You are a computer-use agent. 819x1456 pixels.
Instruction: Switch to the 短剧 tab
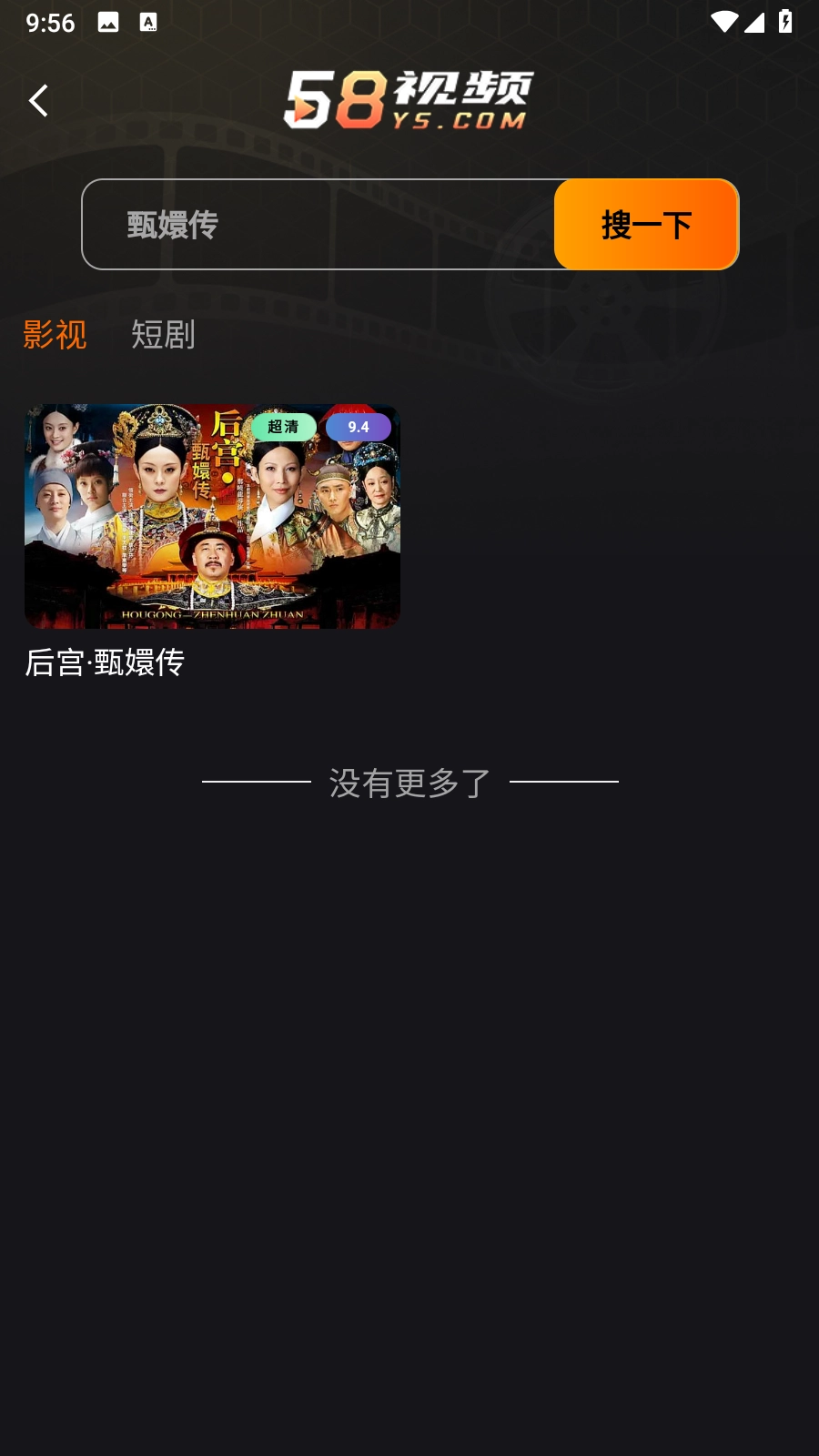(162, 336)
